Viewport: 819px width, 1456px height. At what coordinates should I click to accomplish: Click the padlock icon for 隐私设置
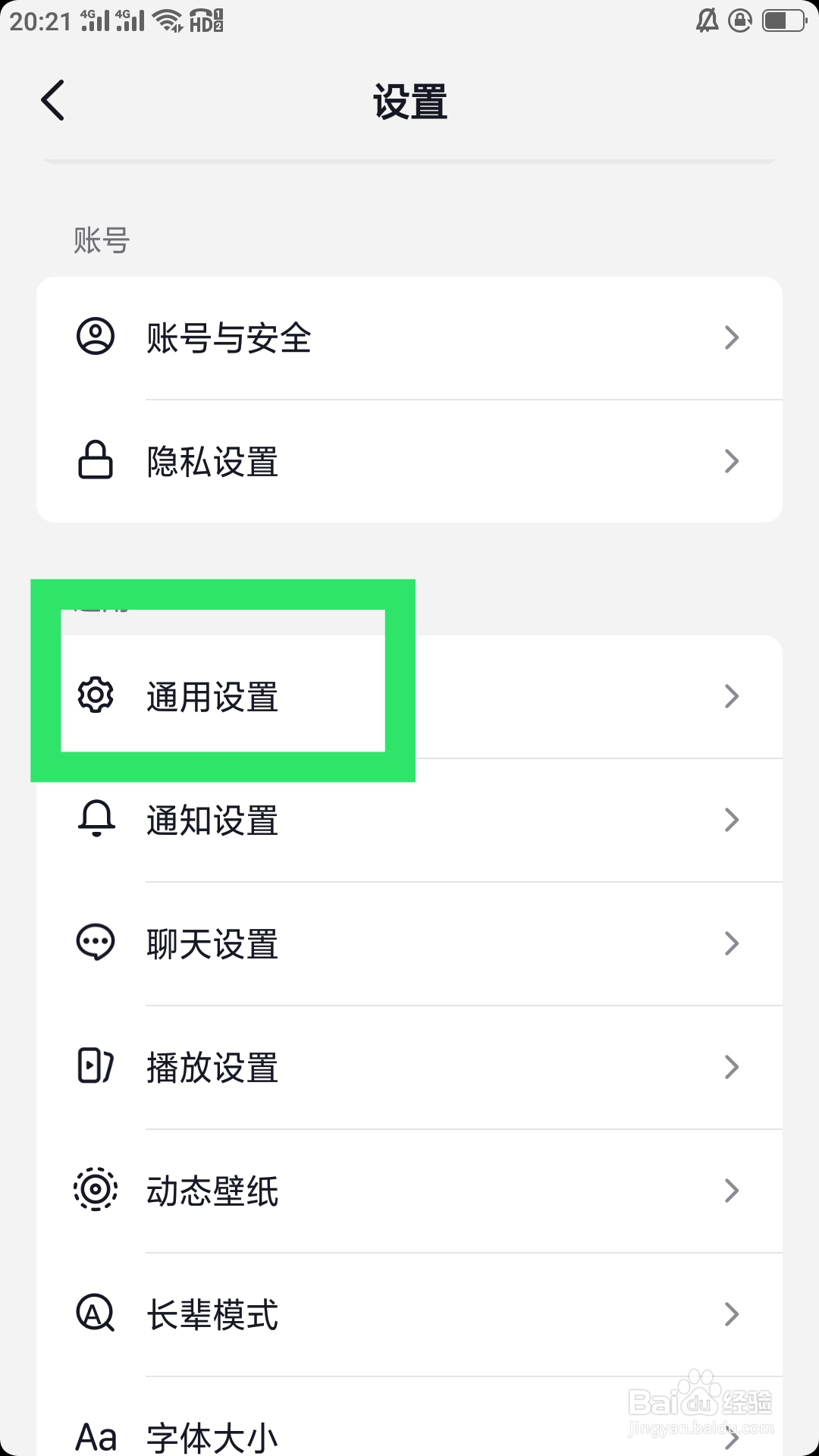[x=96, y=460]
